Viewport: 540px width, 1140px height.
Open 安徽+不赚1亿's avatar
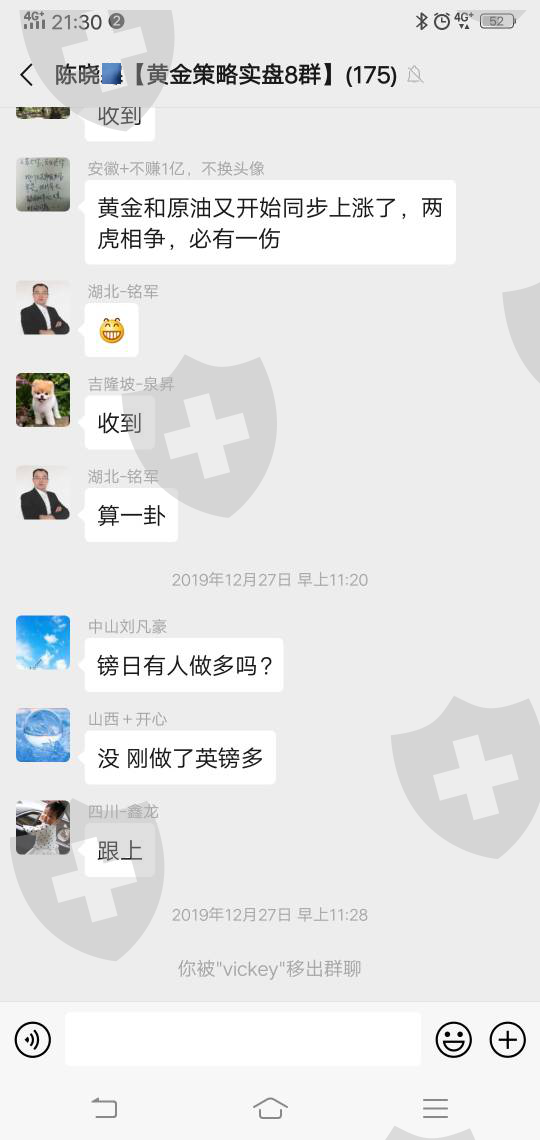(x=43, y=185)
